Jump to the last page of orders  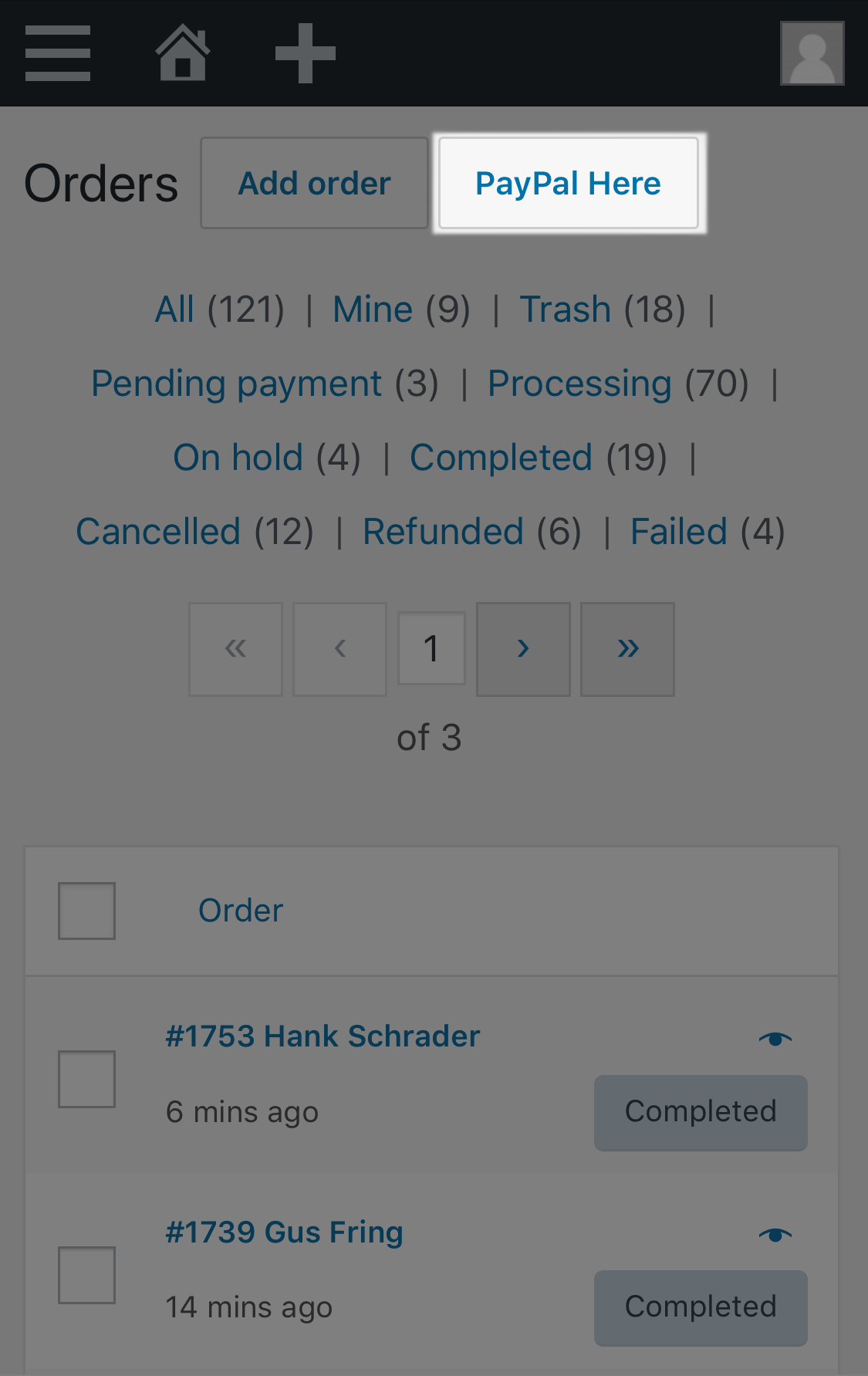point(627,649)
